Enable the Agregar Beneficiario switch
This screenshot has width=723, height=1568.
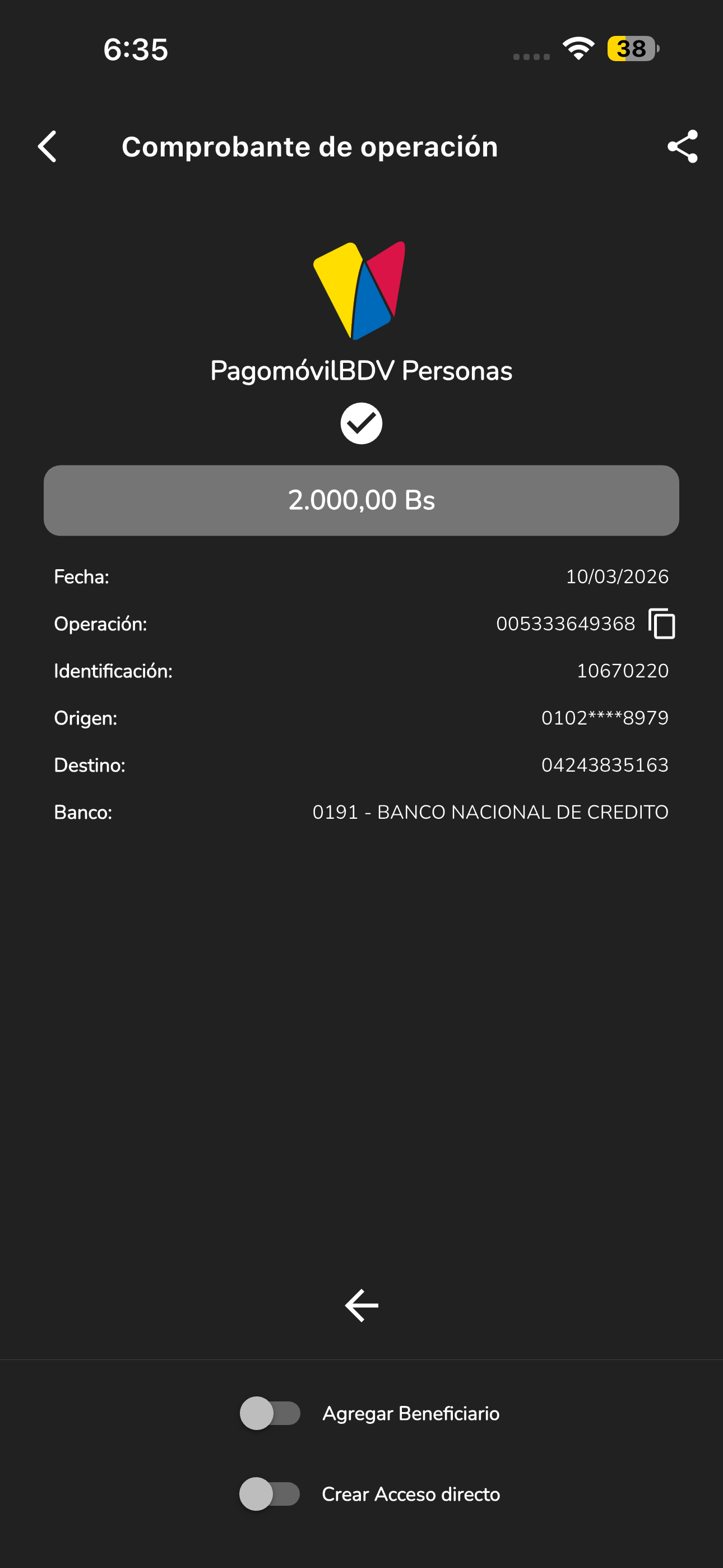pos(270,1413)
